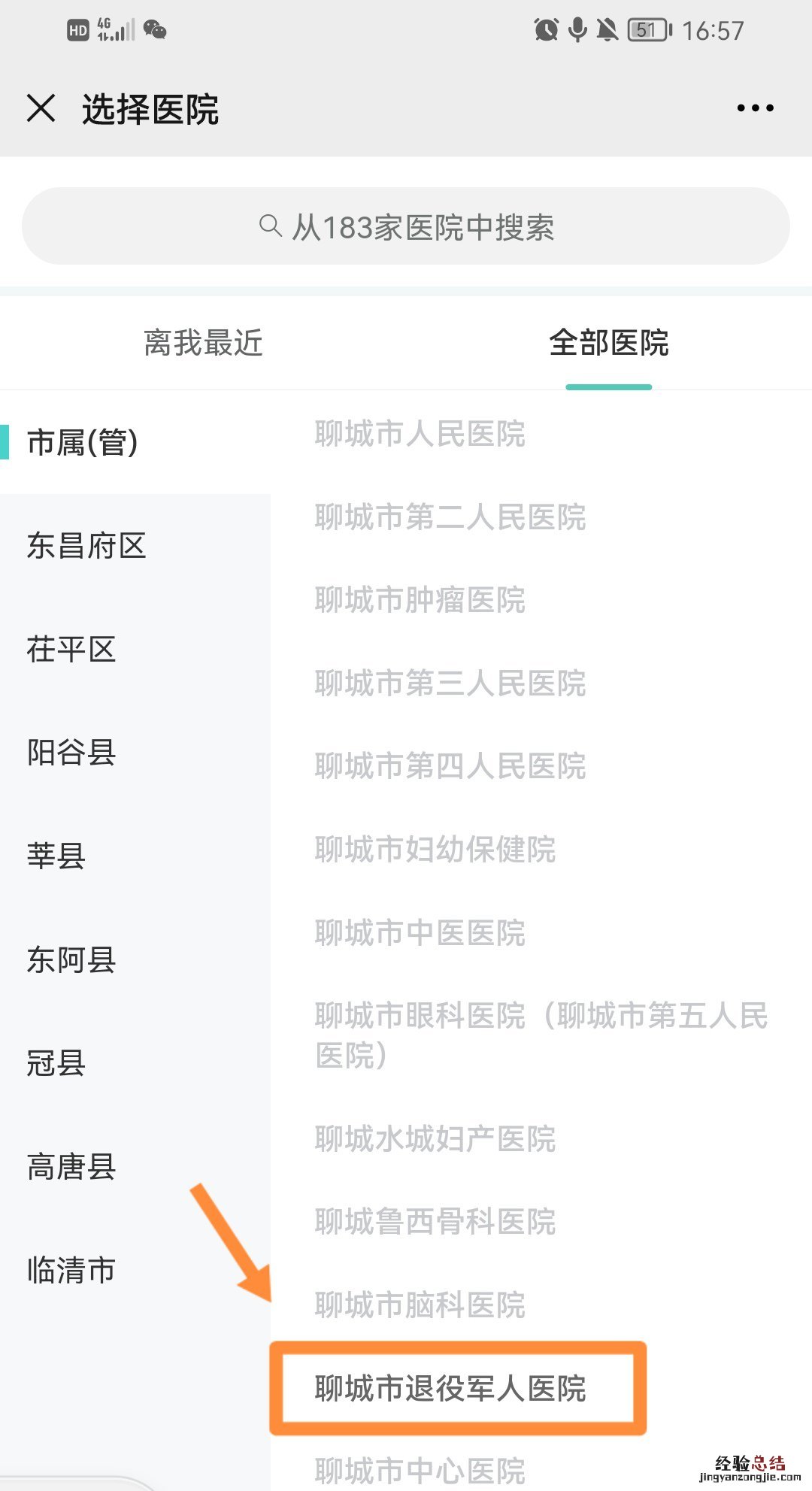Choose the 阳谷县 area
Image resolution: width=812 pixels, height=1491 pixels.
tap(71, 753)
